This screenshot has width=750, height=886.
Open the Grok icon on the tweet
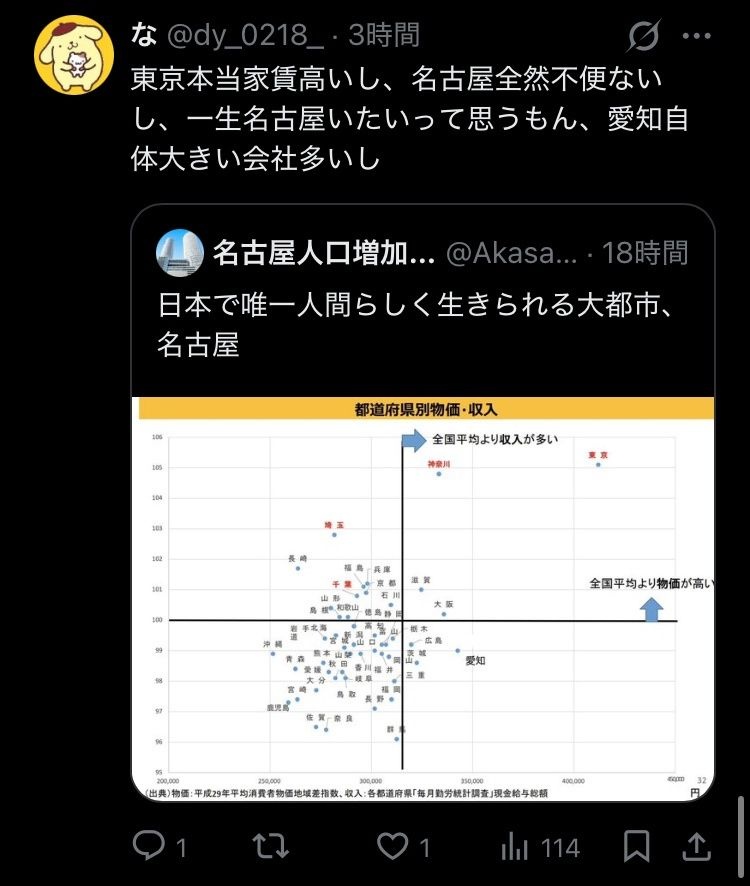point(643,37)
